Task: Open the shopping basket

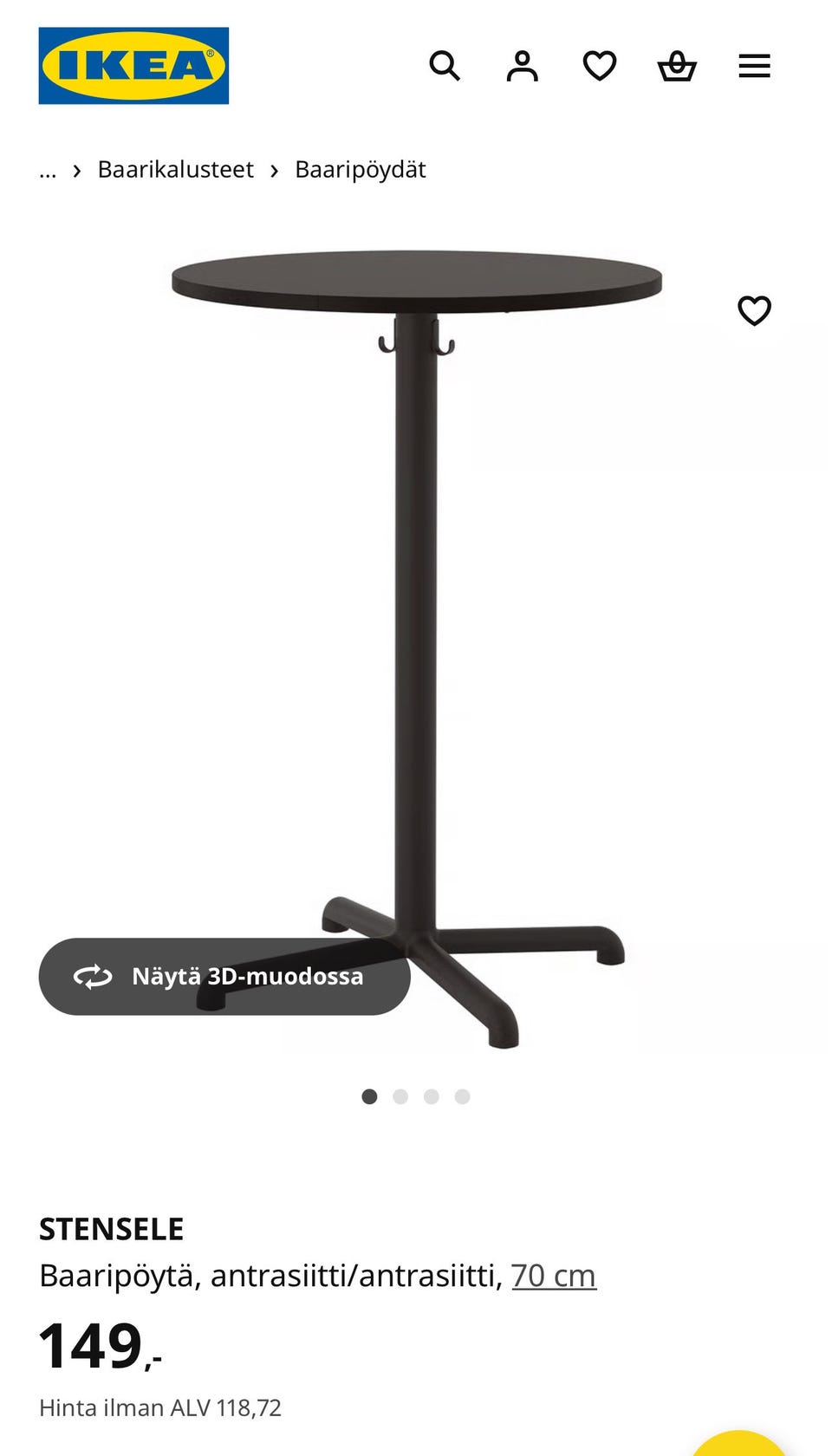Action: pyautogui.click(x=677, y=66)
